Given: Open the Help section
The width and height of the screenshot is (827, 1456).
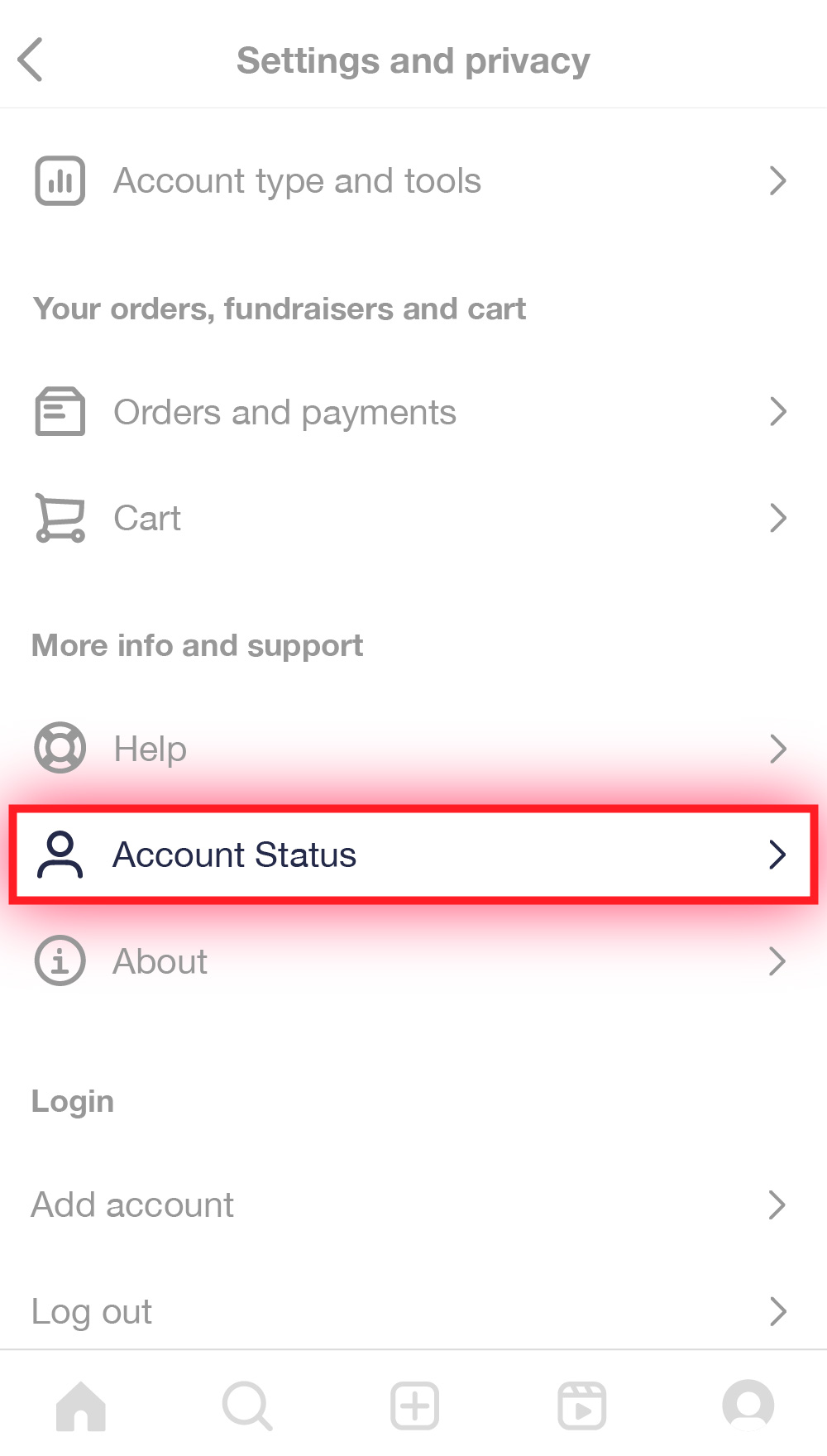Looking at the screenshot, I should (x=412, y=749).
